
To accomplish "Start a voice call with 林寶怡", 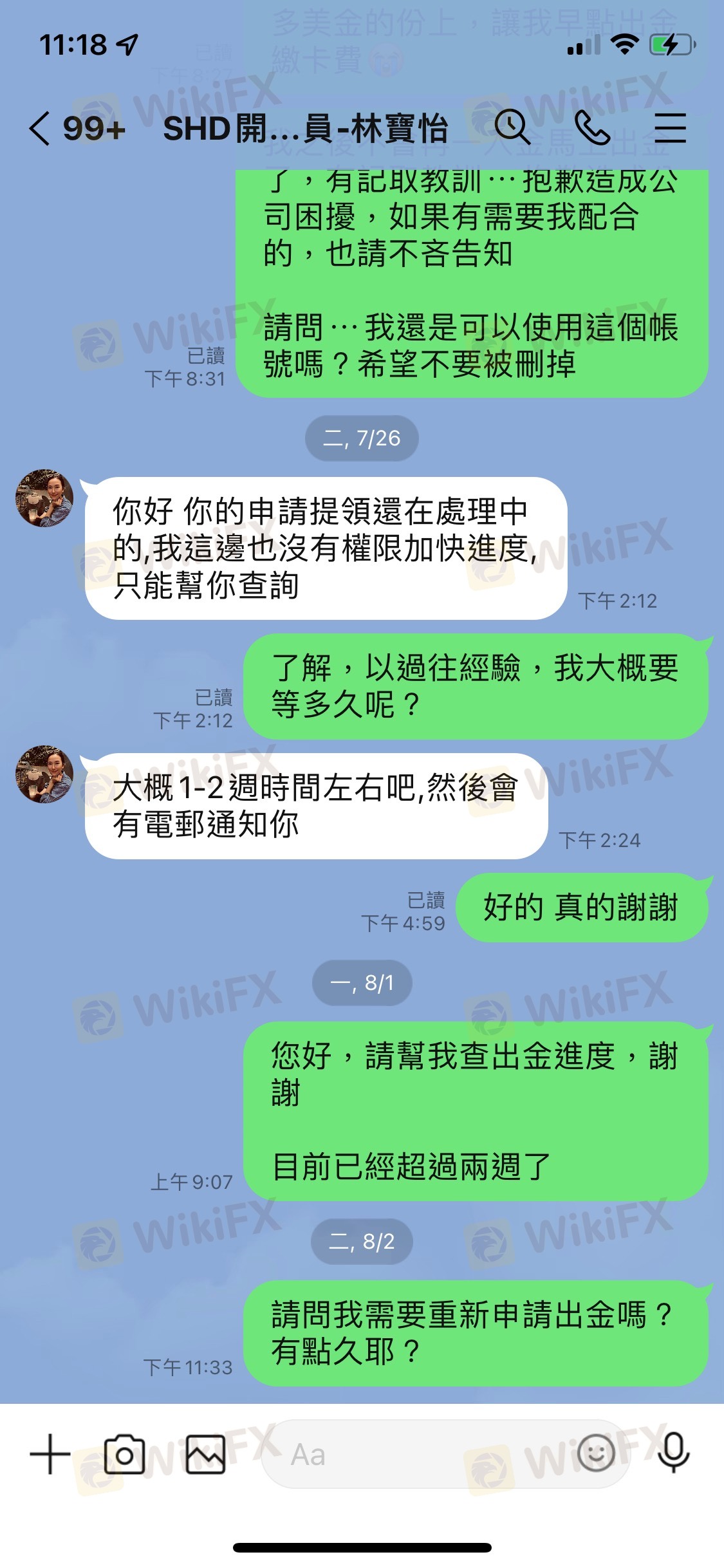I will coord(592,127).
